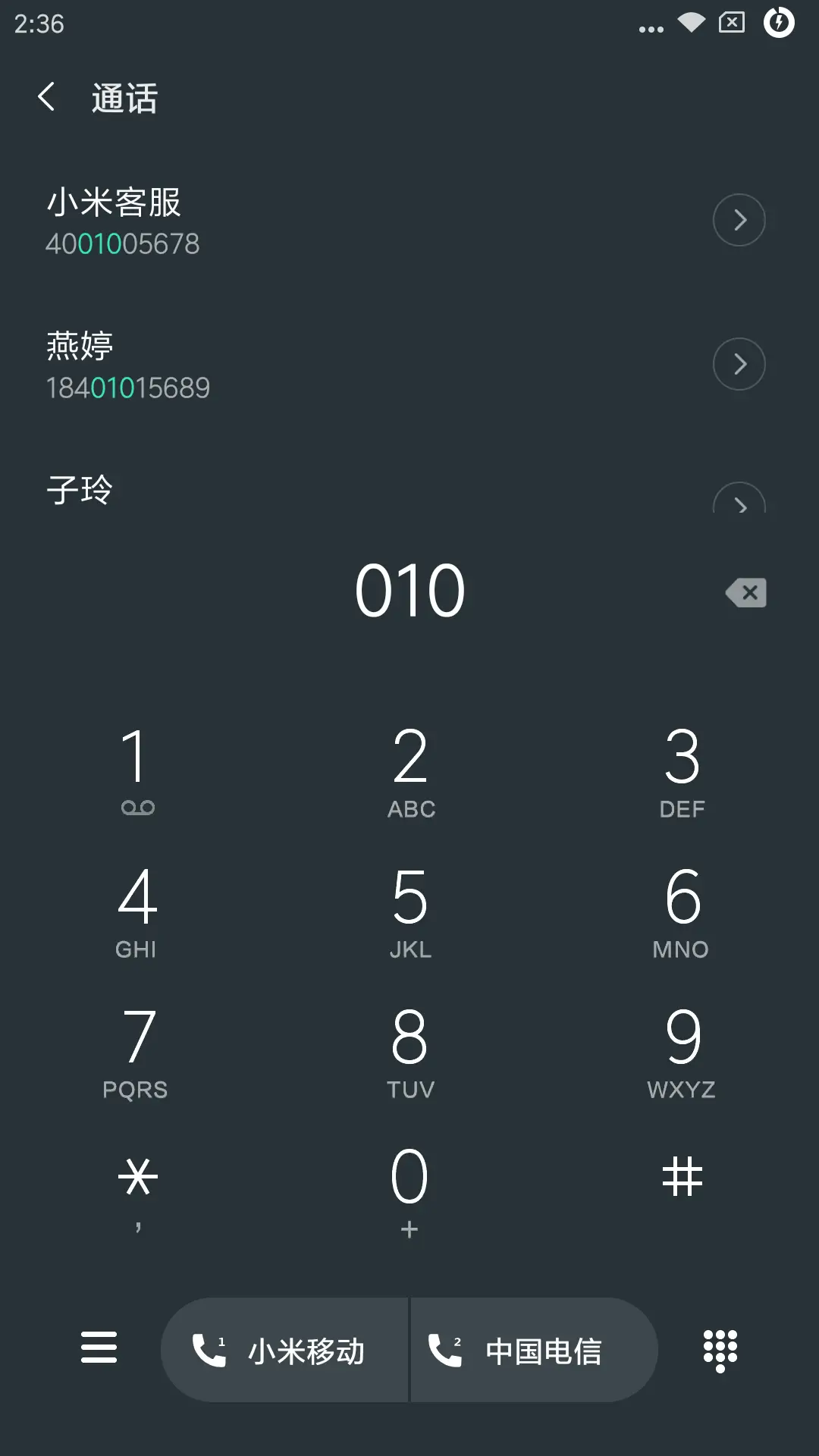819x1456 pixels.
Task: Expand details for 小米客服 contact entry
Action: tap(738, 220)
